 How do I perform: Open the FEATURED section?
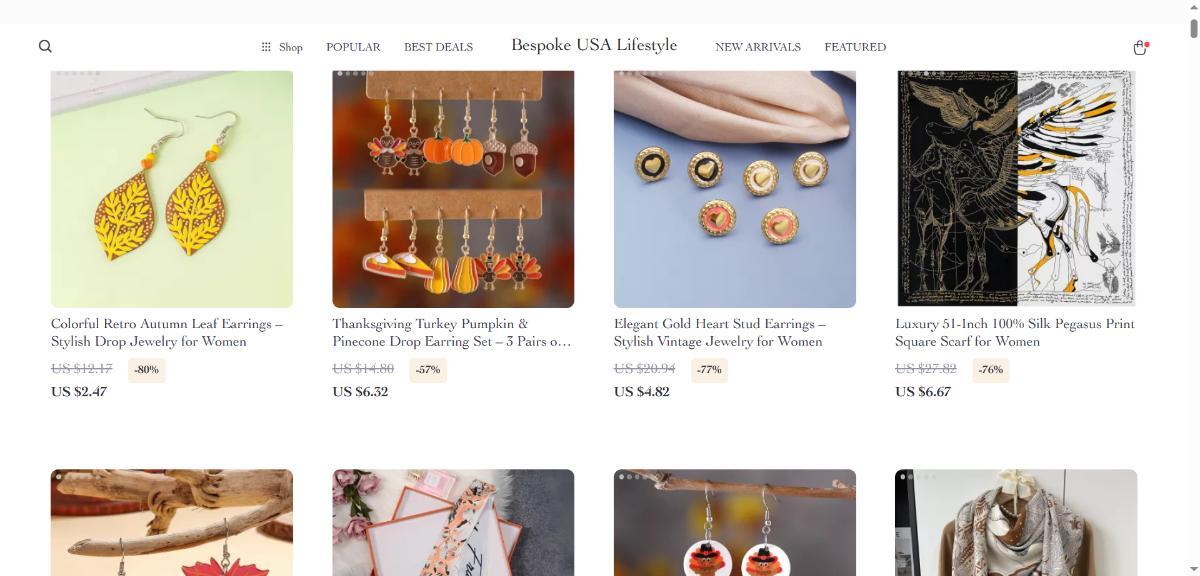click(854, 47)
